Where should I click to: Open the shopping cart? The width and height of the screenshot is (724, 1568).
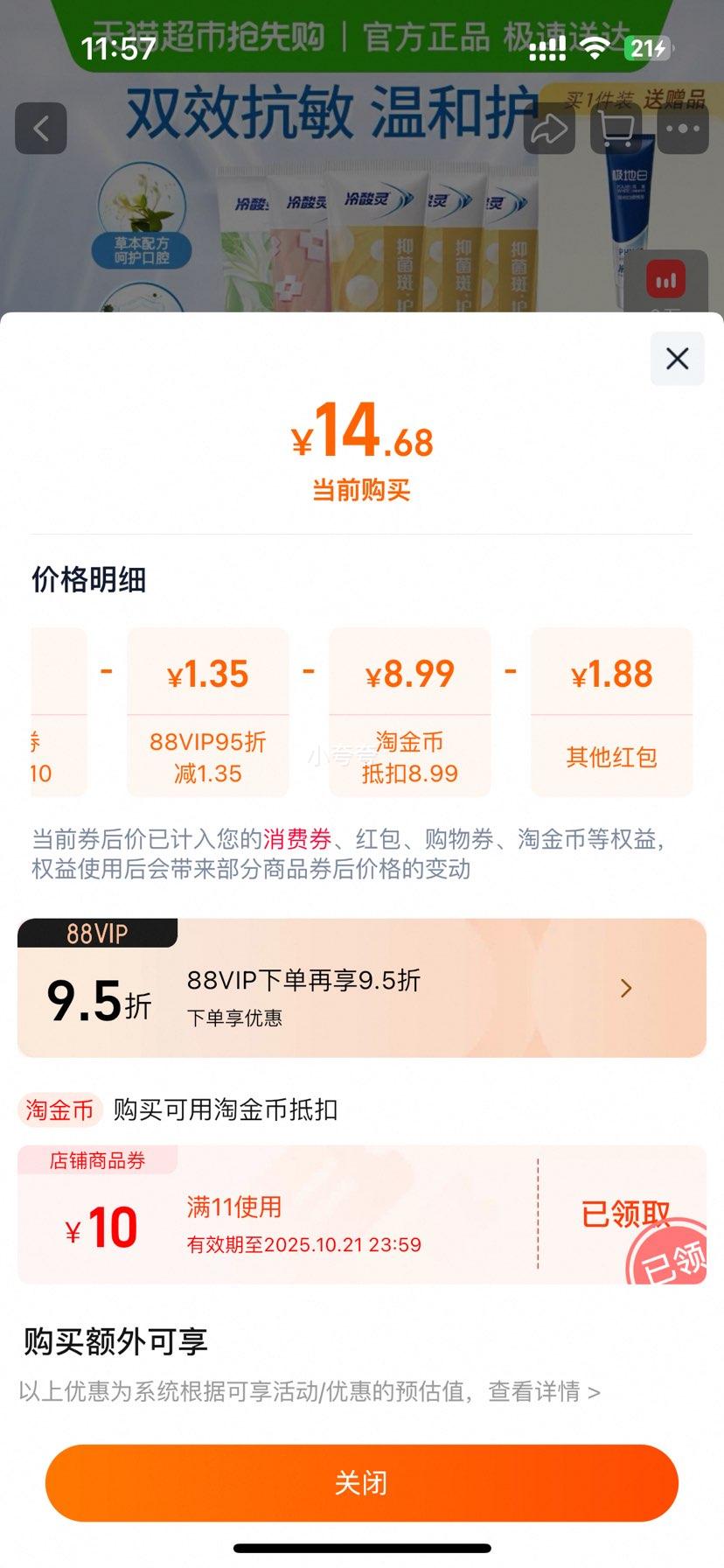pyautogui.click(x=616, y=129)
